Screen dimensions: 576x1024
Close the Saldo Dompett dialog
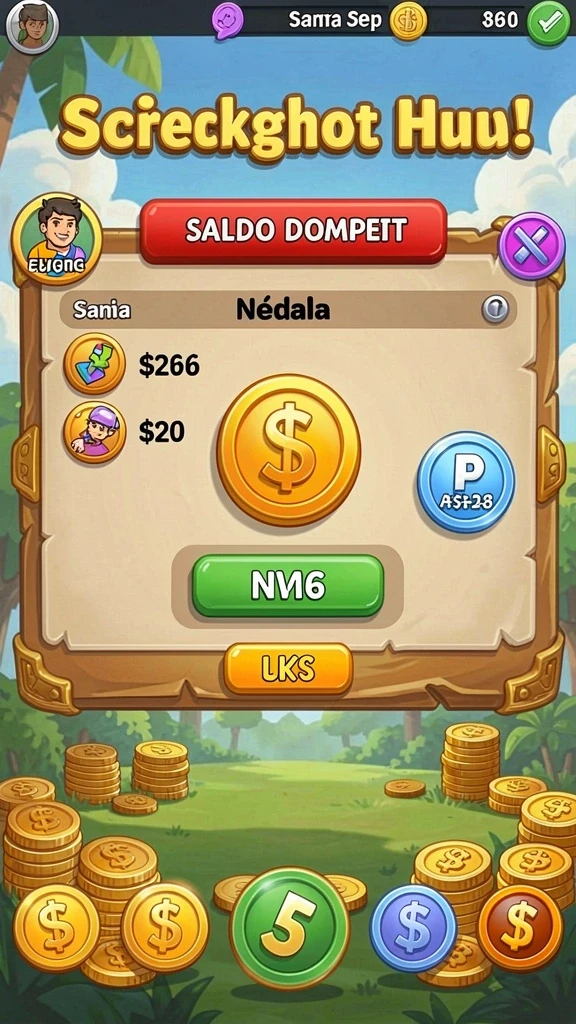531,246
